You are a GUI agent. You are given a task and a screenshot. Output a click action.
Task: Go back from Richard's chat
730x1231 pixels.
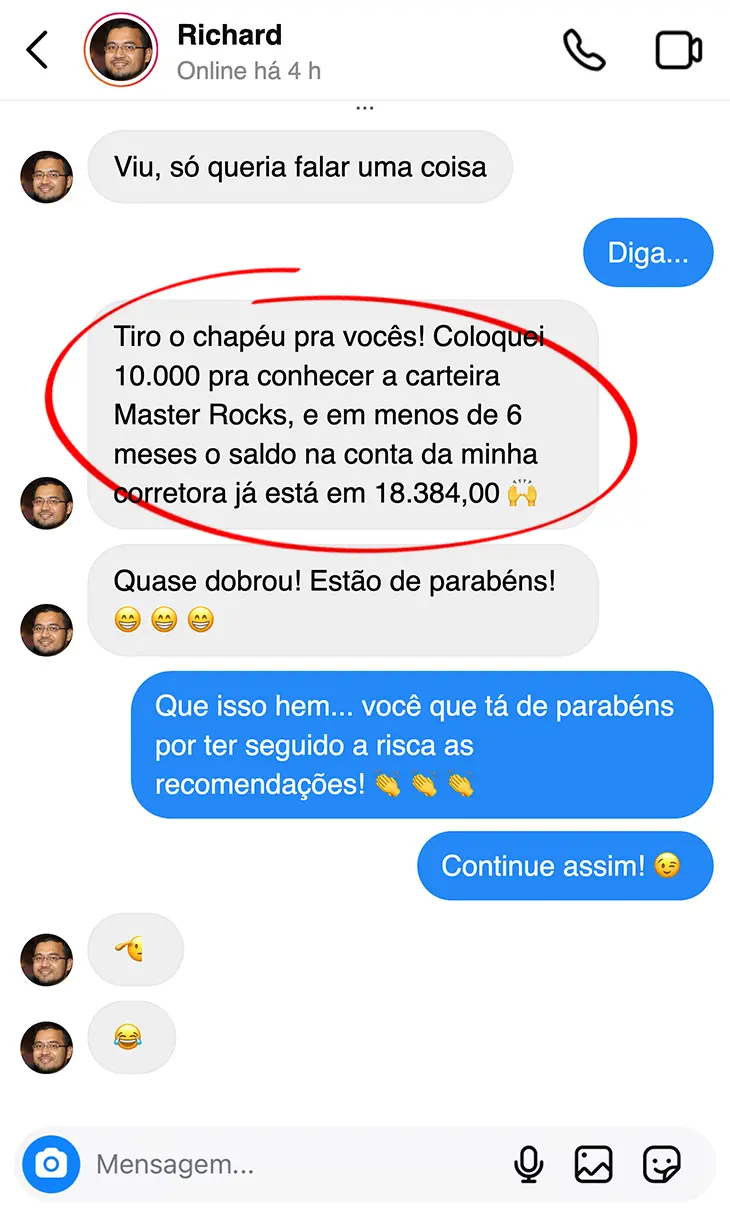37,50
